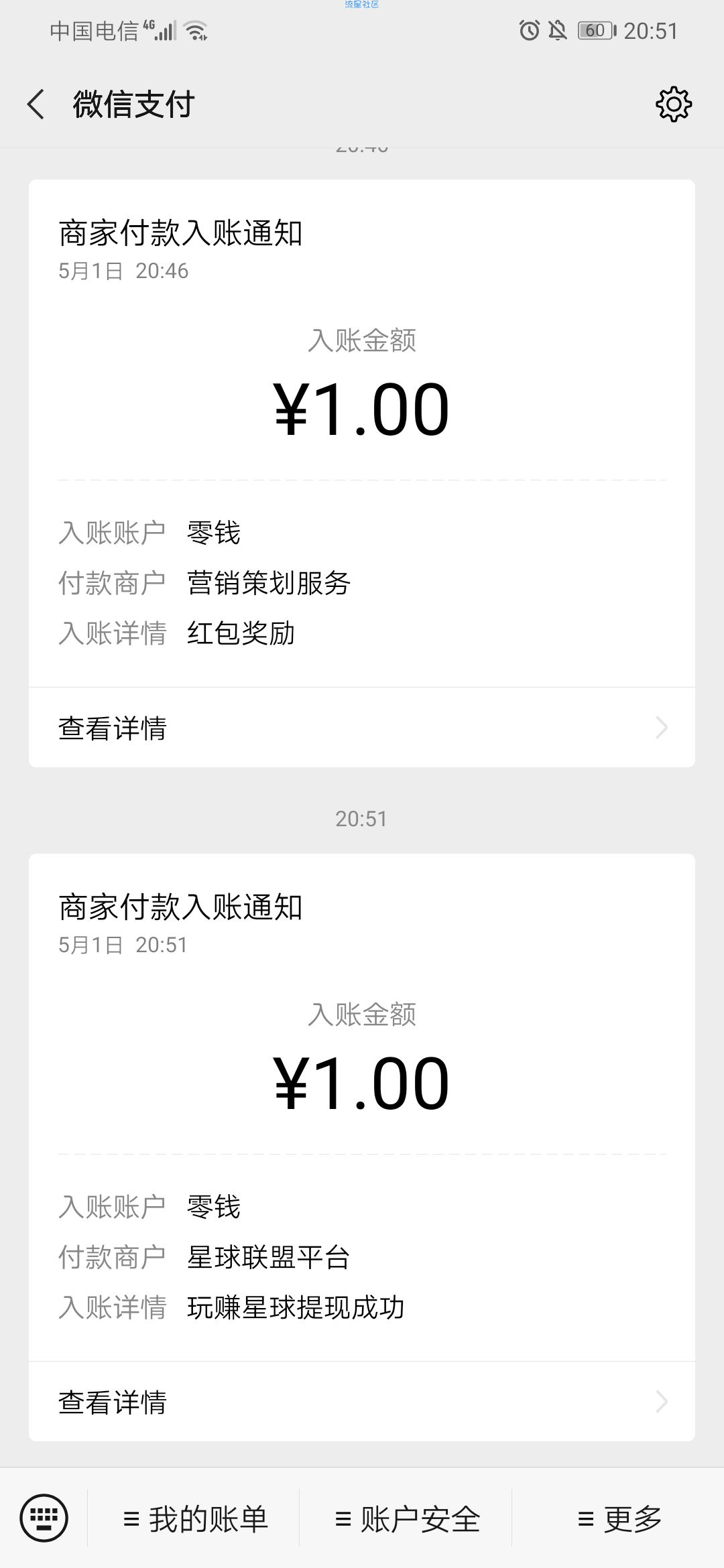Switch to keyboard input mode
Screen dimensions: 724x1568
(x=44, y=1518)
